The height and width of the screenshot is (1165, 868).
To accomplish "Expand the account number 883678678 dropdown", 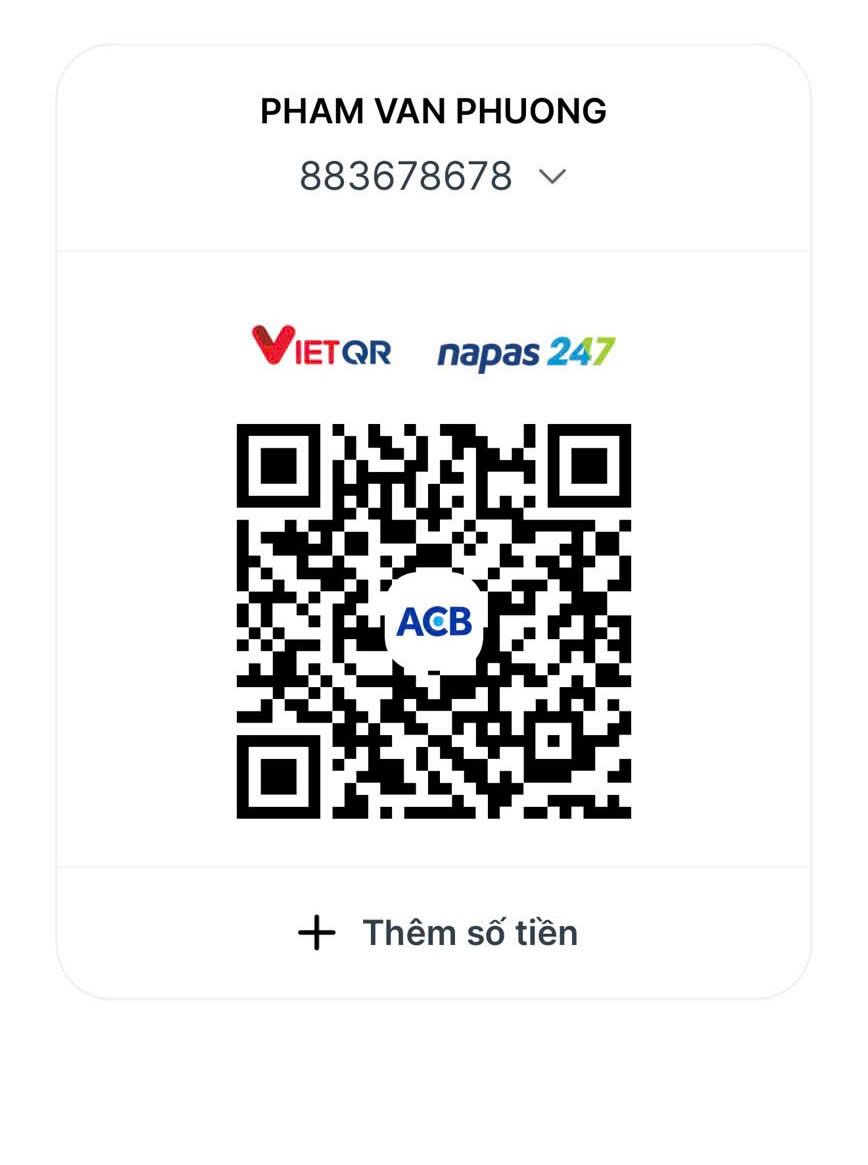I will coord(551,177).
